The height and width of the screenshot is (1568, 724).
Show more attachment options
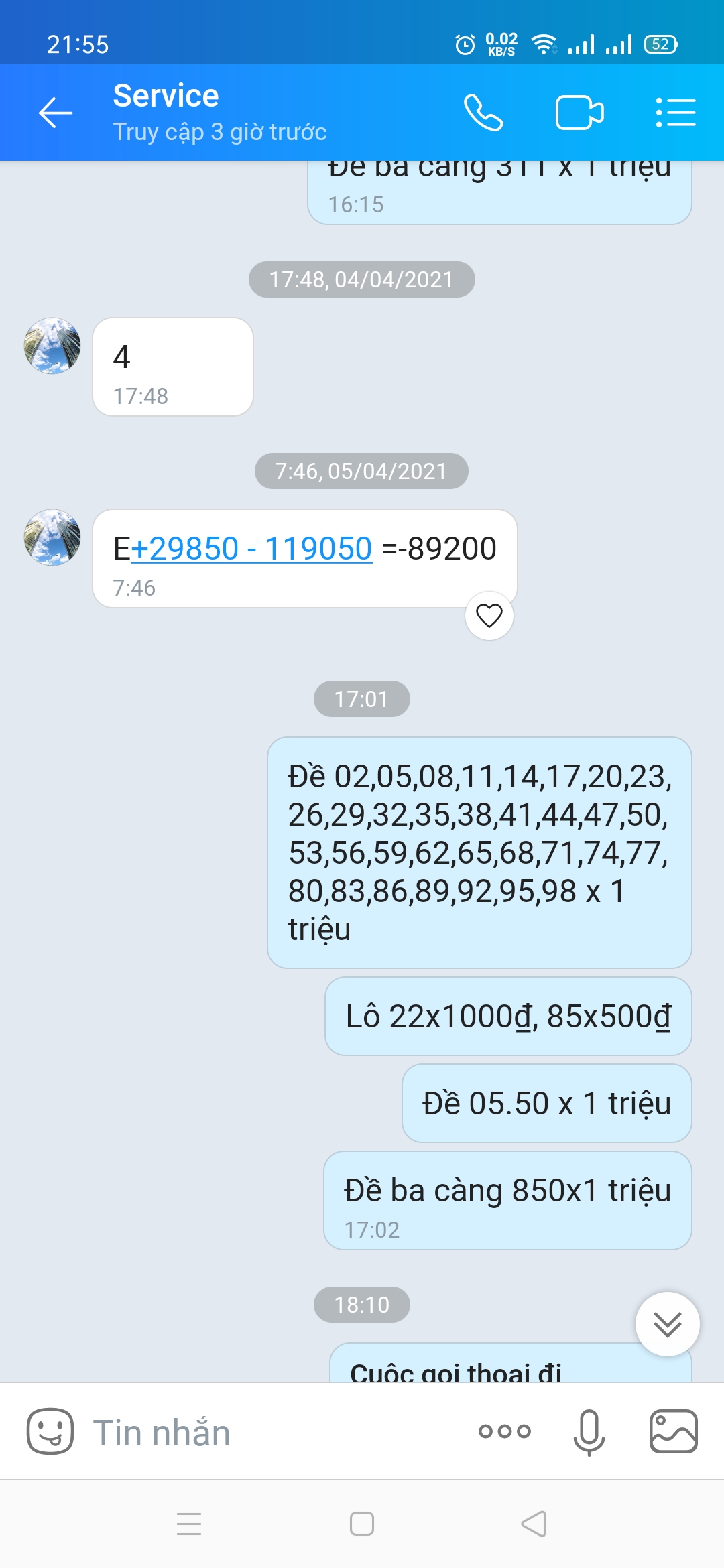click(504, 1431)
